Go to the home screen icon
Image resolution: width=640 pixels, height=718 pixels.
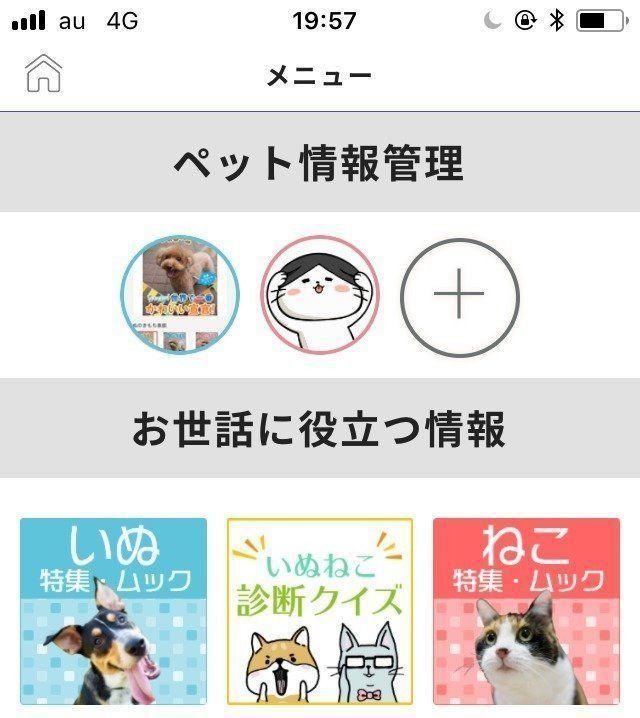[43, 74]
